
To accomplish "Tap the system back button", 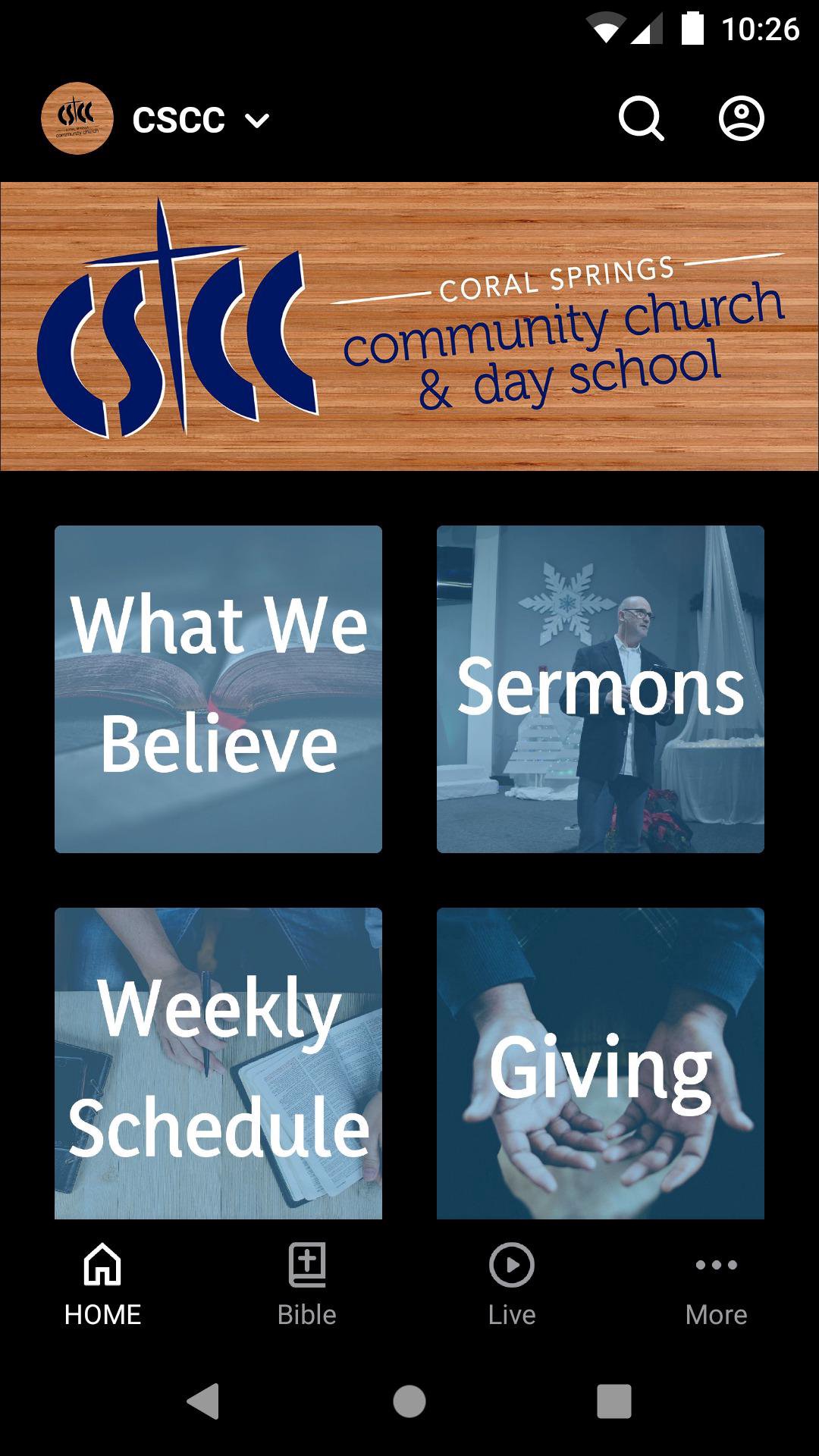I will 203,1401.
